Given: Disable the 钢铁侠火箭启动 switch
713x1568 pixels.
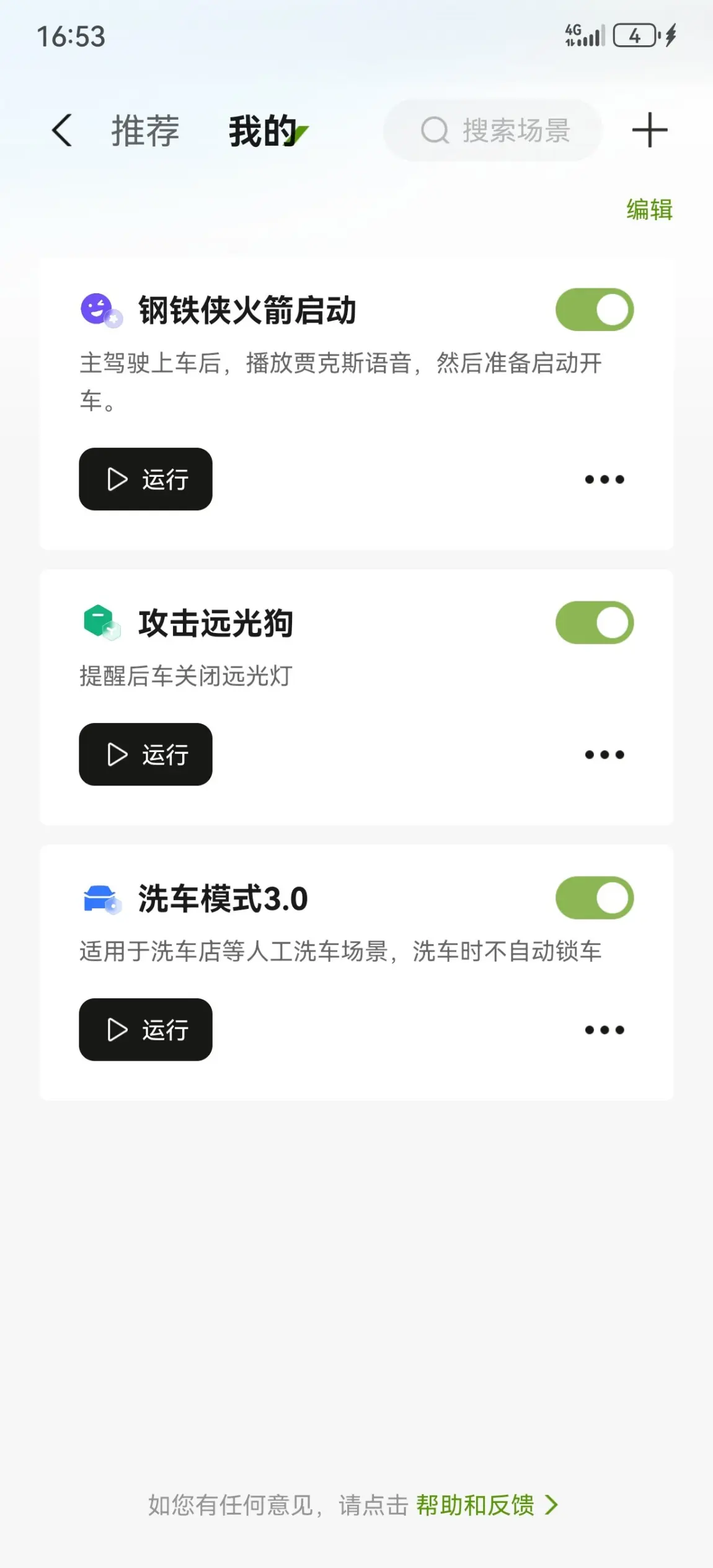Looking at the screenshot, I should pyautogui.click(x=594, y=310).
